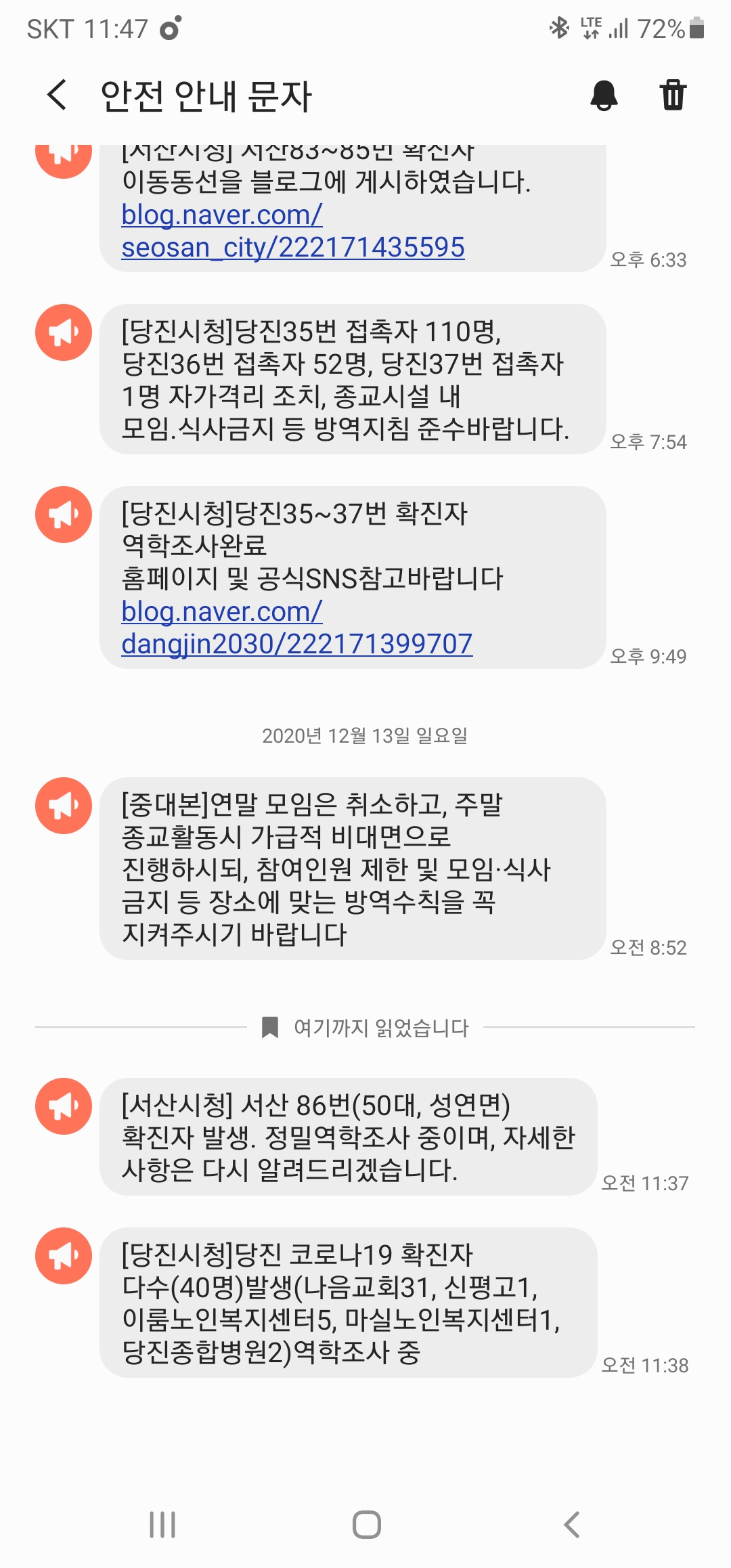
Task: Open the system recent apps button
Action: pyautogui.click(x=162, y=1525)
